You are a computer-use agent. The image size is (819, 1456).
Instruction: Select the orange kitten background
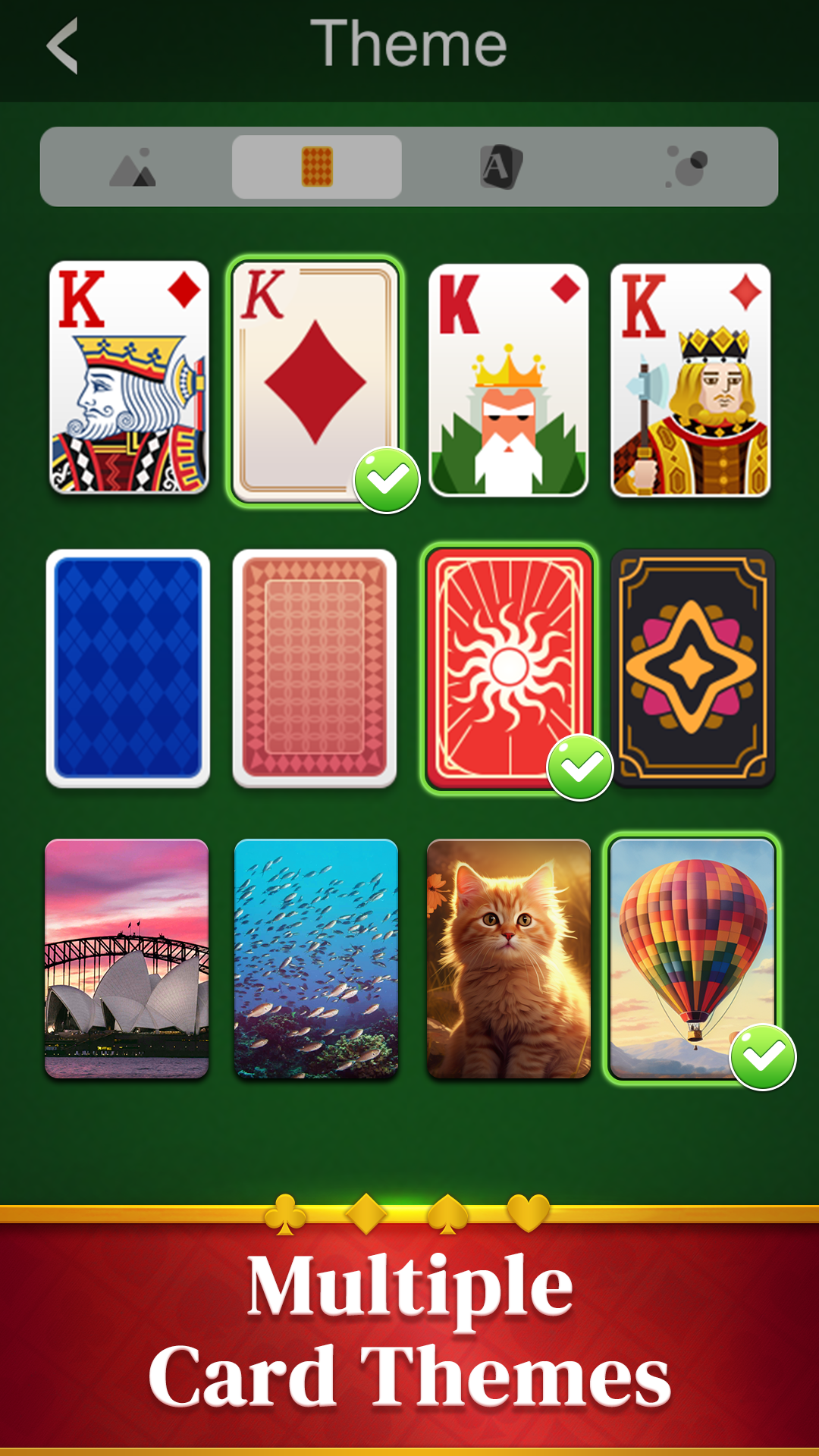tap(509, 959)
